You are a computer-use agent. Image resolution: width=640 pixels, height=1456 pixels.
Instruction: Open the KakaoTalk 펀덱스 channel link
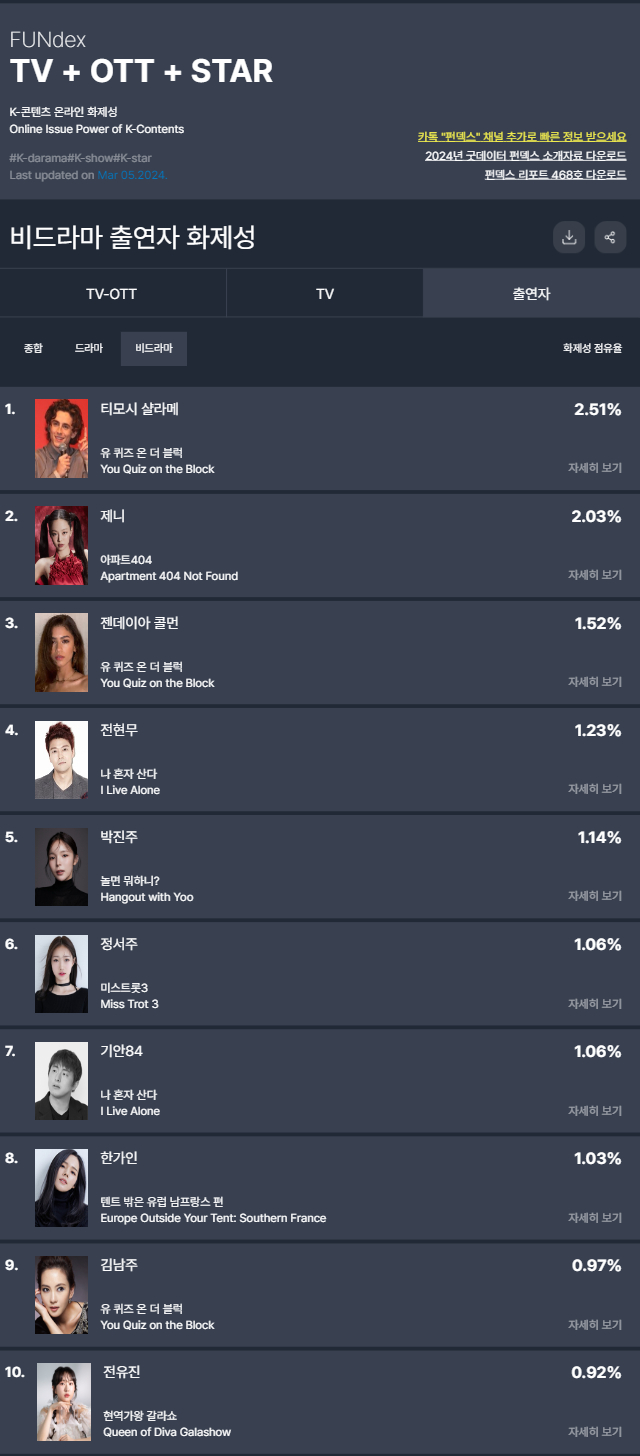[x=521, y=136]
